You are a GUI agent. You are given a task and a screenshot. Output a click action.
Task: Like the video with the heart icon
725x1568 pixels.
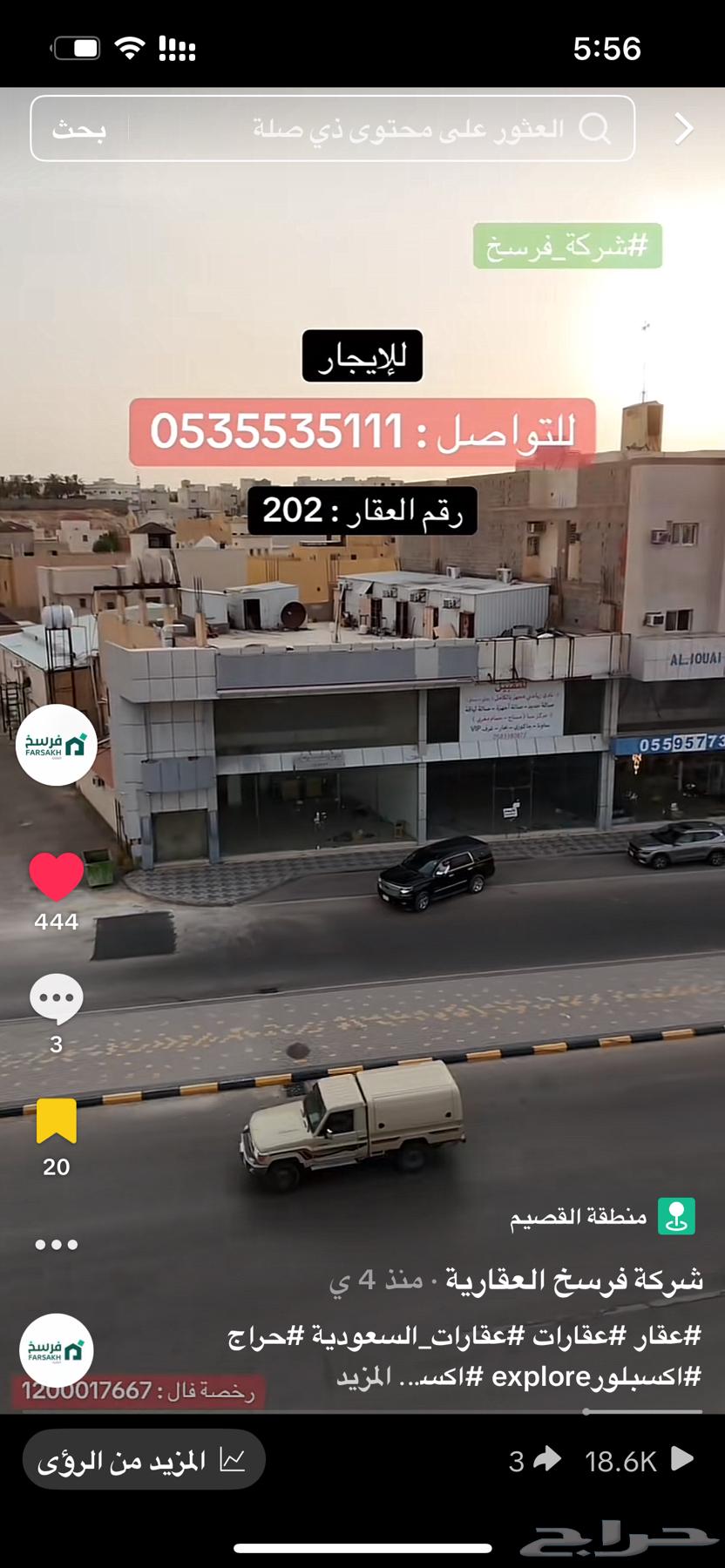pos(57,876)
